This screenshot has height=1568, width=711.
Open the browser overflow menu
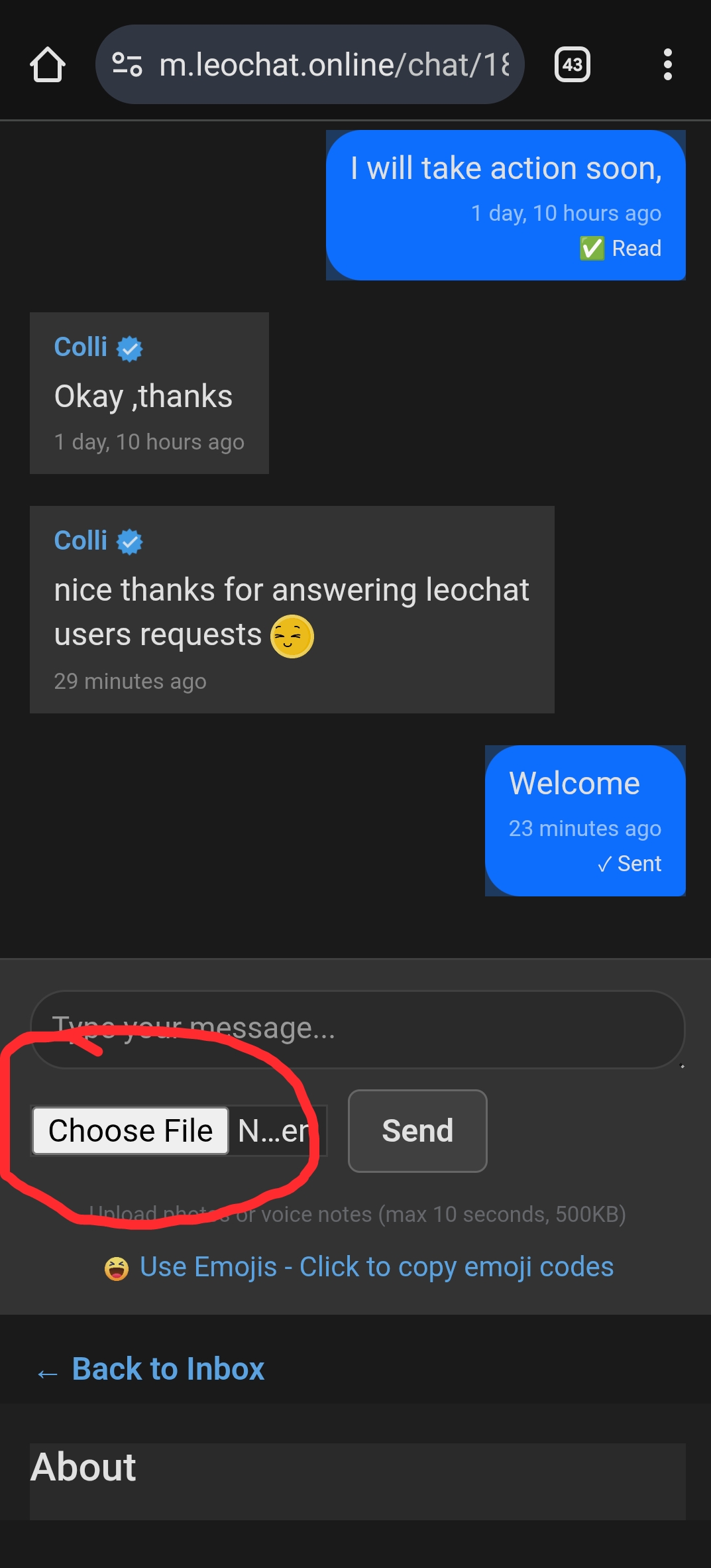[x=667, y=65]
